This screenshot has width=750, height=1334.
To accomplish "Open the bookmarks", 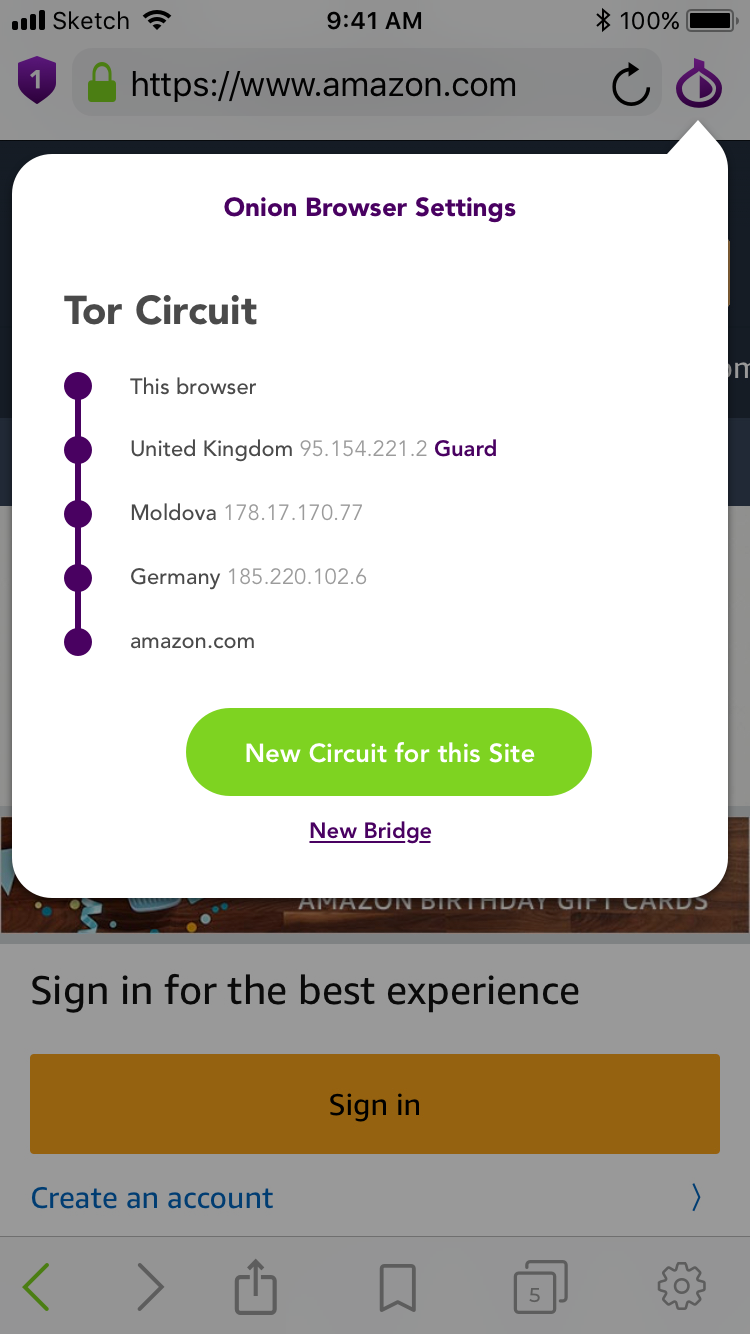I will [x=398, y=1287].
